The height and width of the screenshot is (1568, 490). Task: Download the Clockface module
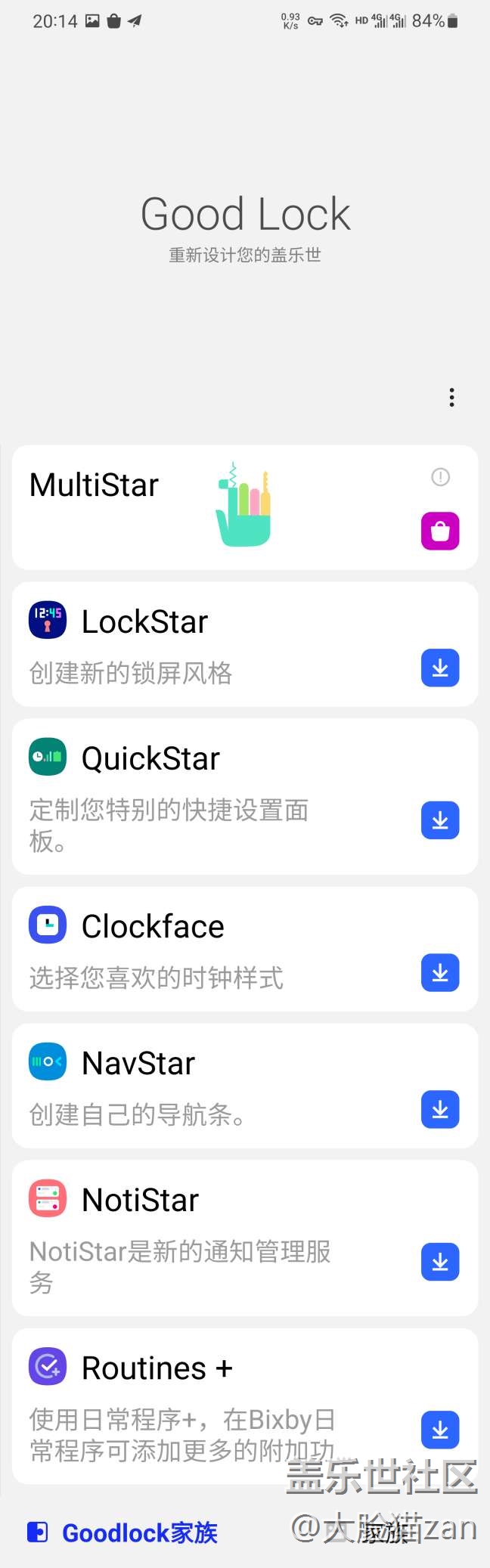click(440, 972)
